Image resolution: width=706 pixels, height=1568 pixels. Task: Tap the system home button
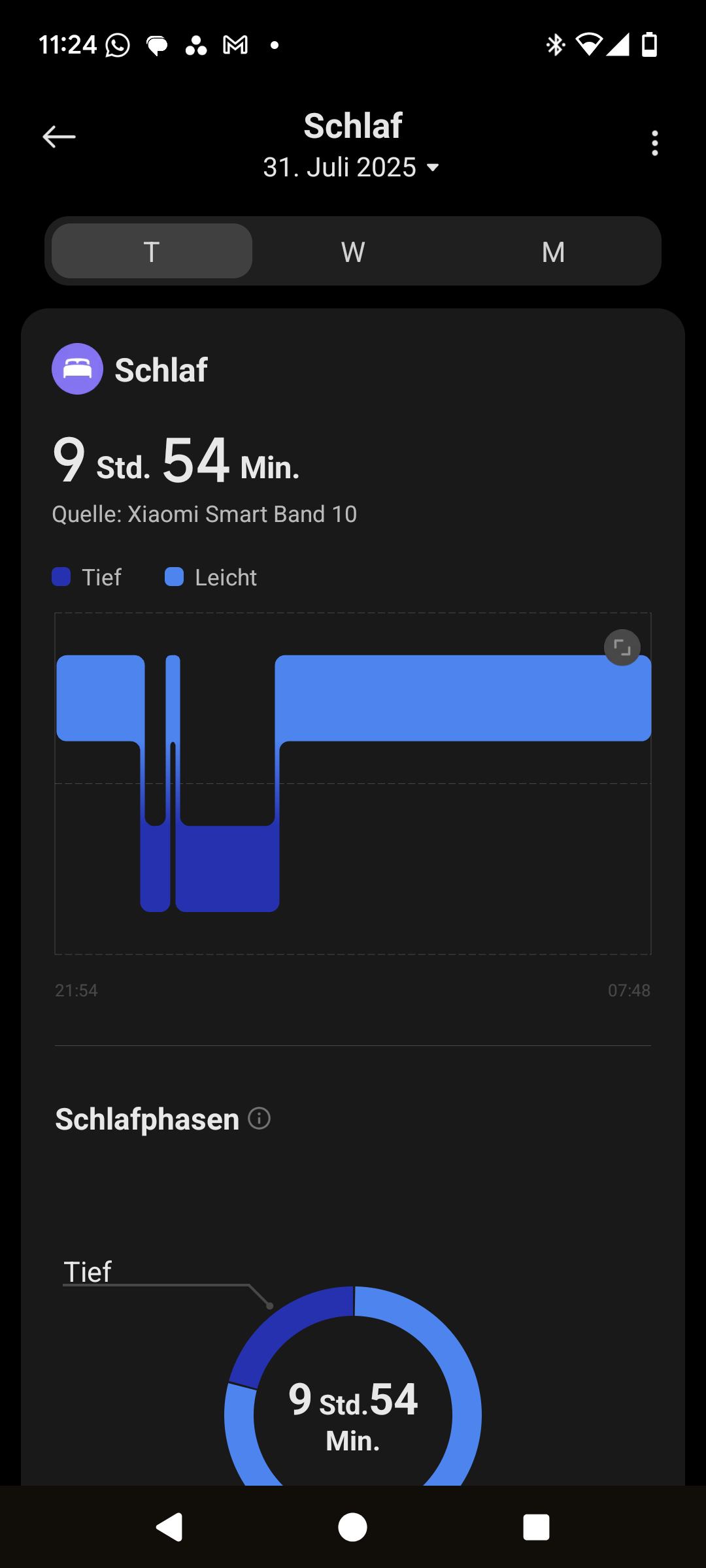click(x=353, y=1527)
